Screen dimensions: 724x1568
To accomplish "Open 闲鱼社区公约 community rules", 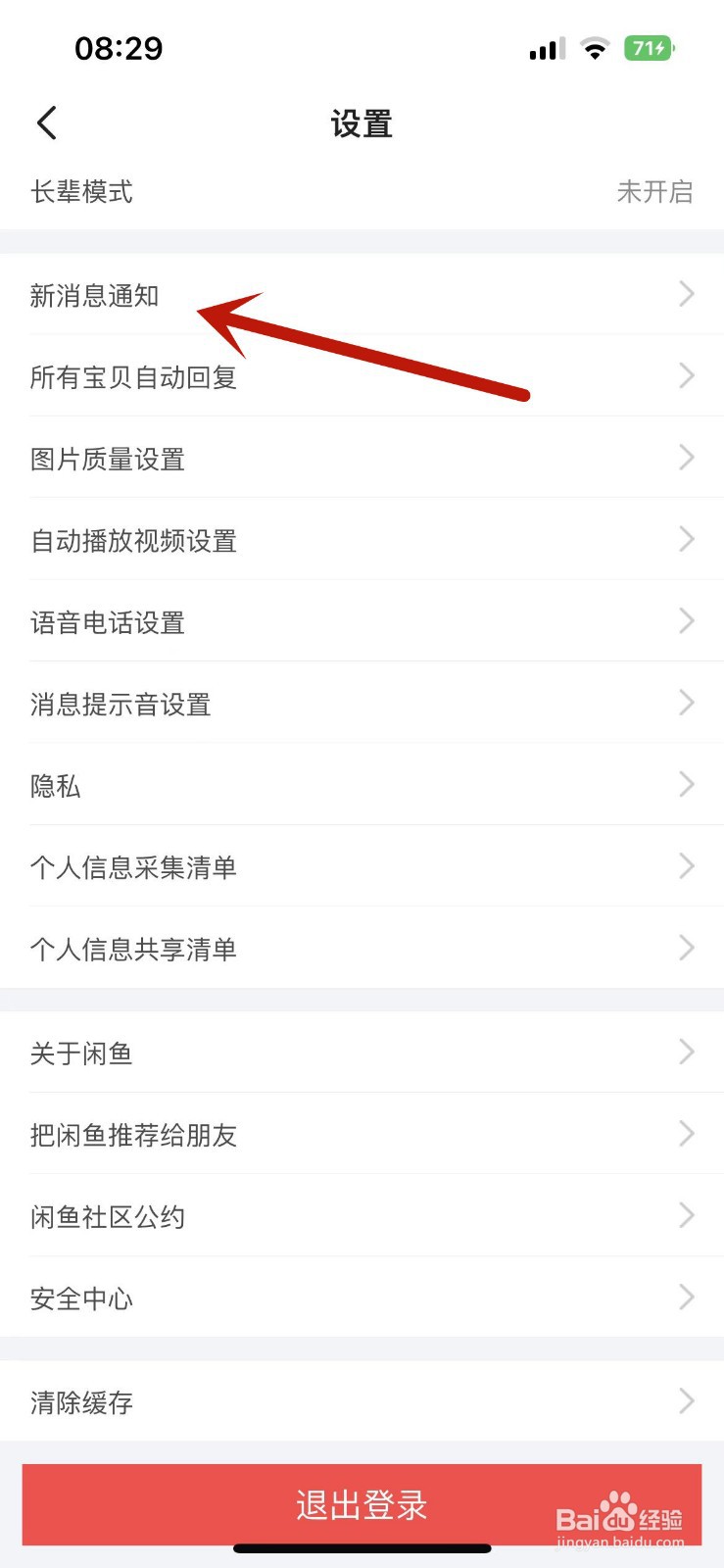I will click(108, 1216).
